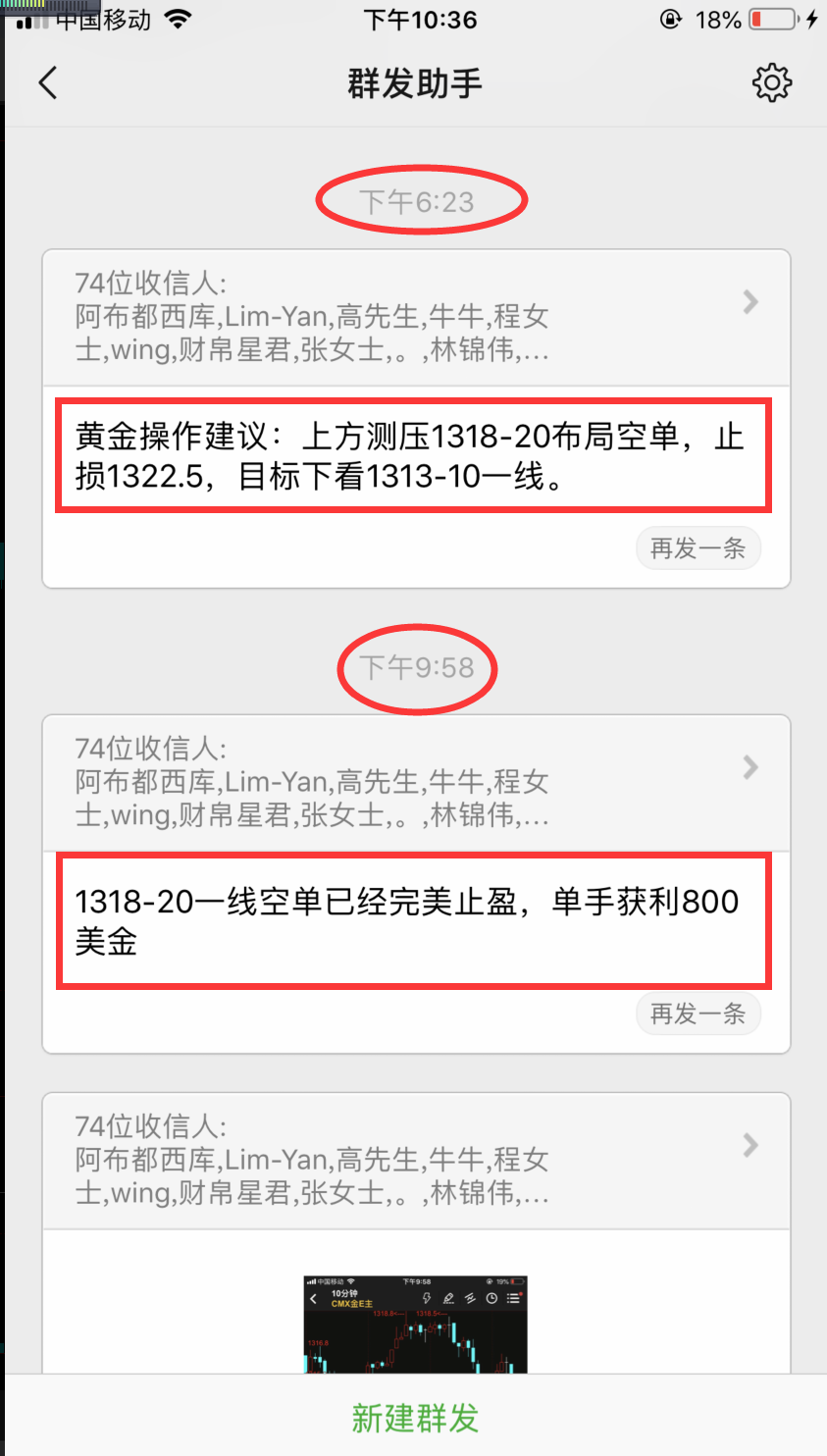Tap 再发一条 under the 黄金操作建议 message
Viewport: 827px width, 1456px height.
coord(698,548)
